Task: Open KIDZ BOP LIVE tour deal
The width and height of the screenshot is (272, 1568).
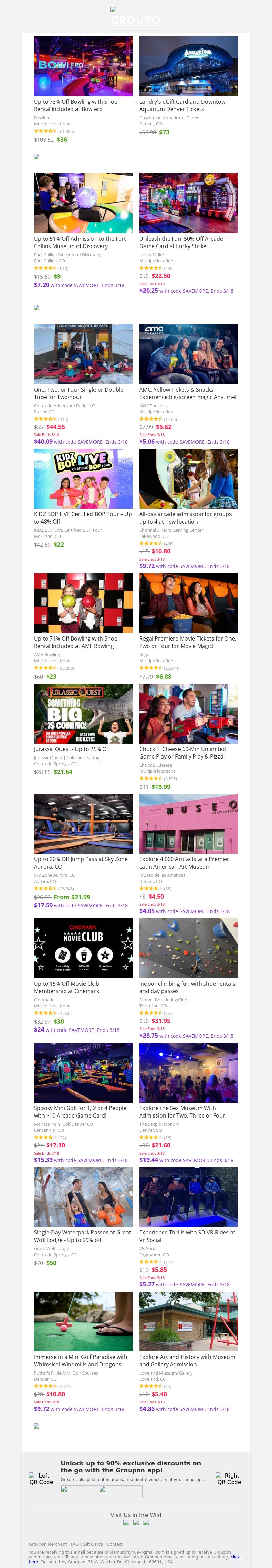Action: click(x=83, y=479)
